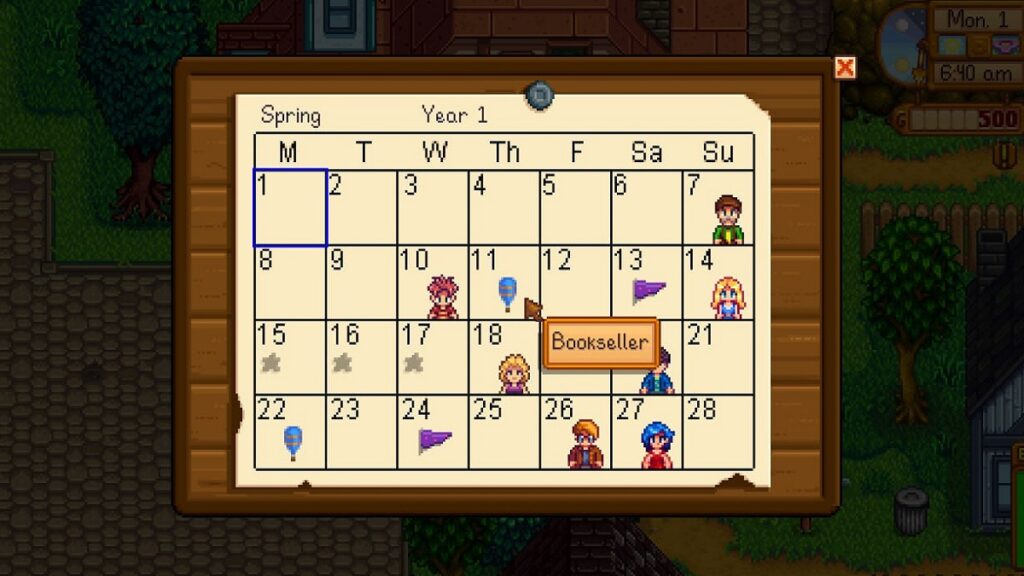The image size is (1024, 576).
Task: Select day 26 villager birthday
Action: (x=585, y=444)
